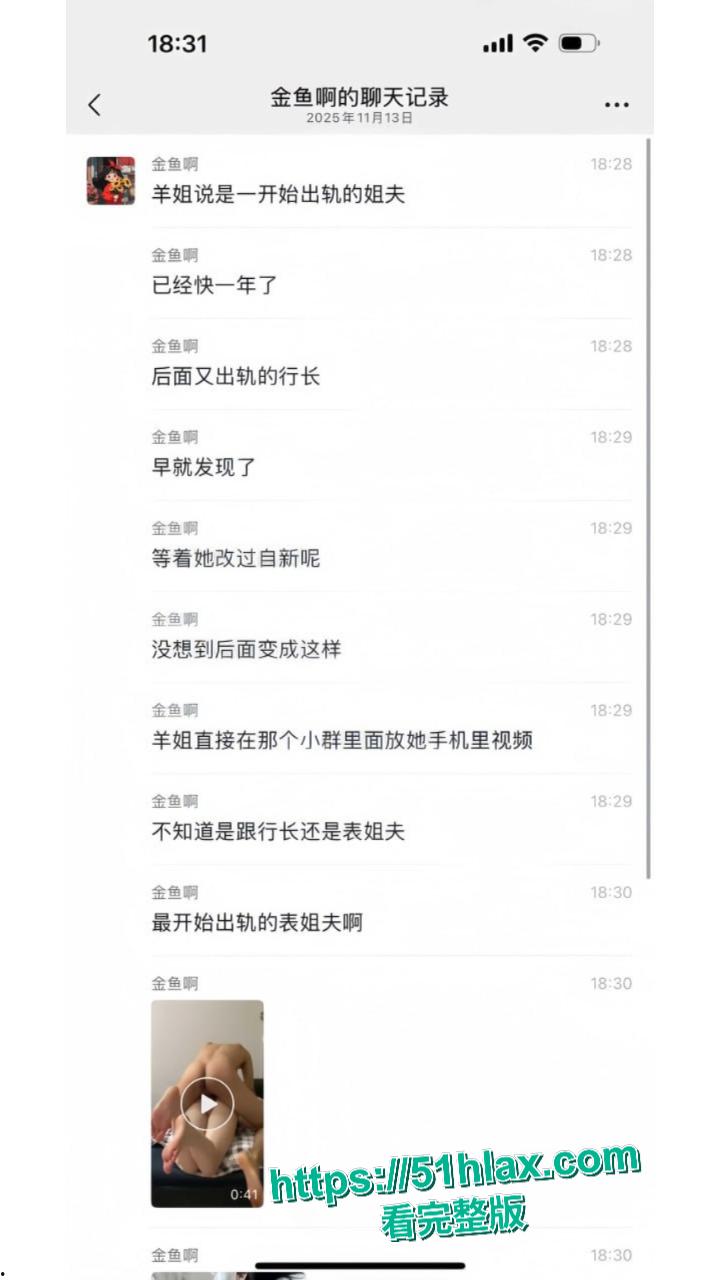Tap 看完整版 watermark text

pyautogui.click(x=452, y=1216)
